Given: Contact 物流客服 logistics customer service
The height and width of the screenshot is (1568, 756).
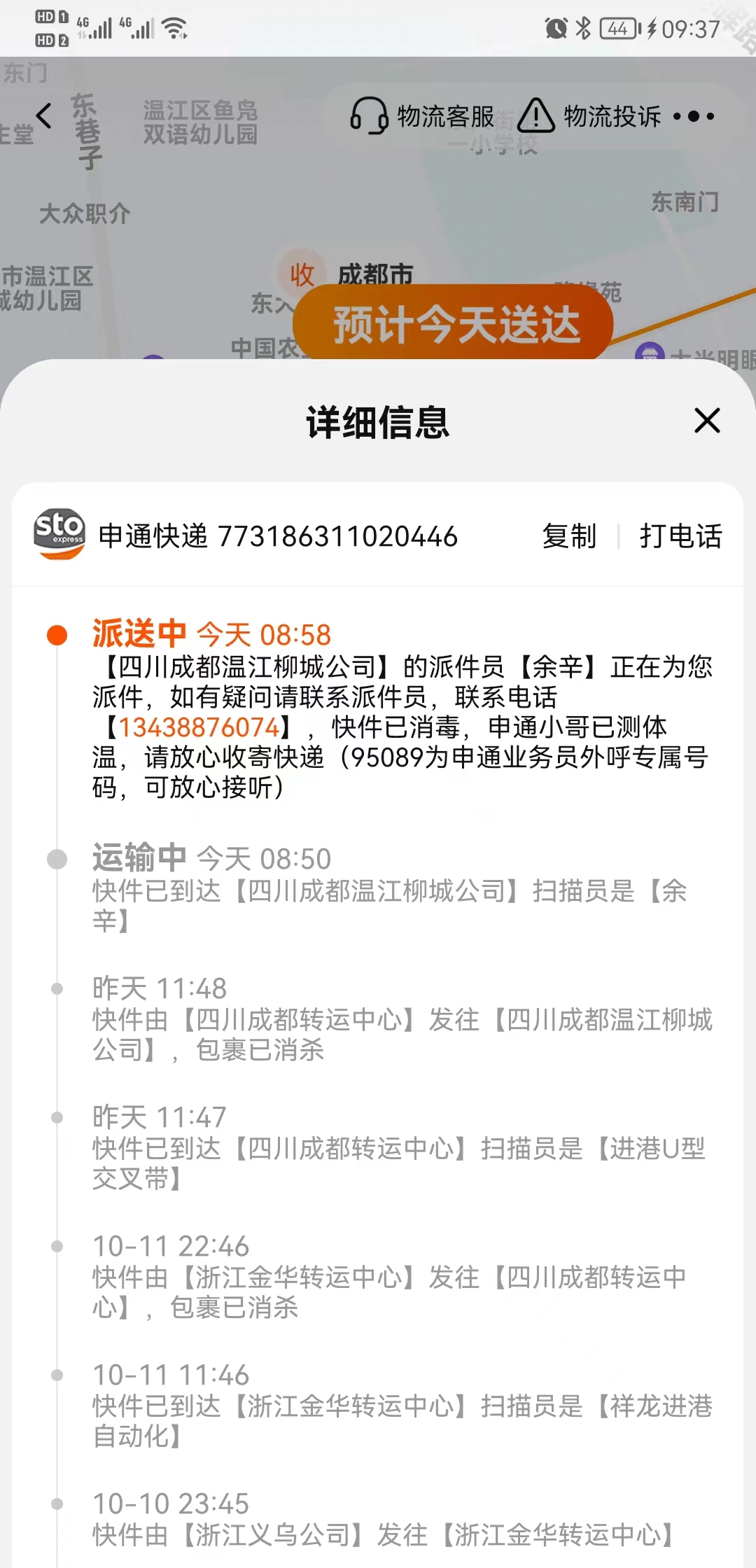Looking at the screenshot, I should coord(422,116).
